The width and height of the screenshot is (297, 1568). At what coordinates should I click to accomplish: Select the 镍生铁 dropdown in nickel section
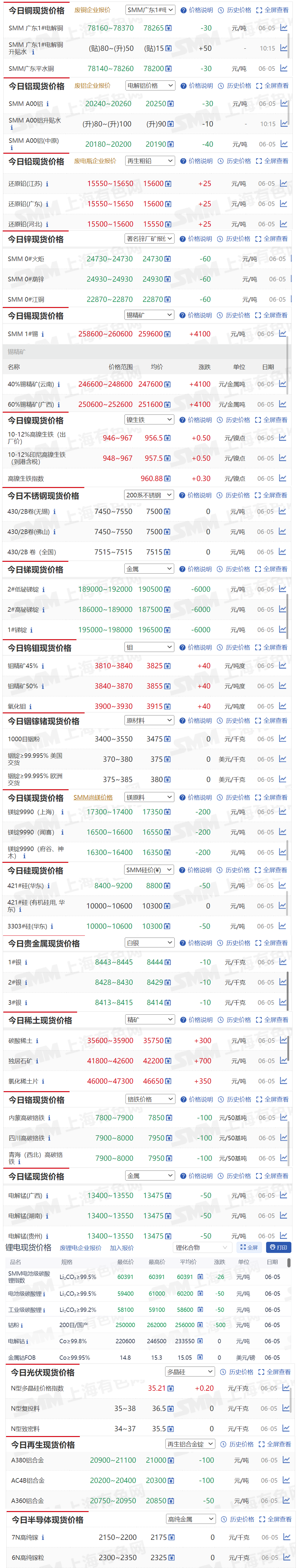click(149, 420)
